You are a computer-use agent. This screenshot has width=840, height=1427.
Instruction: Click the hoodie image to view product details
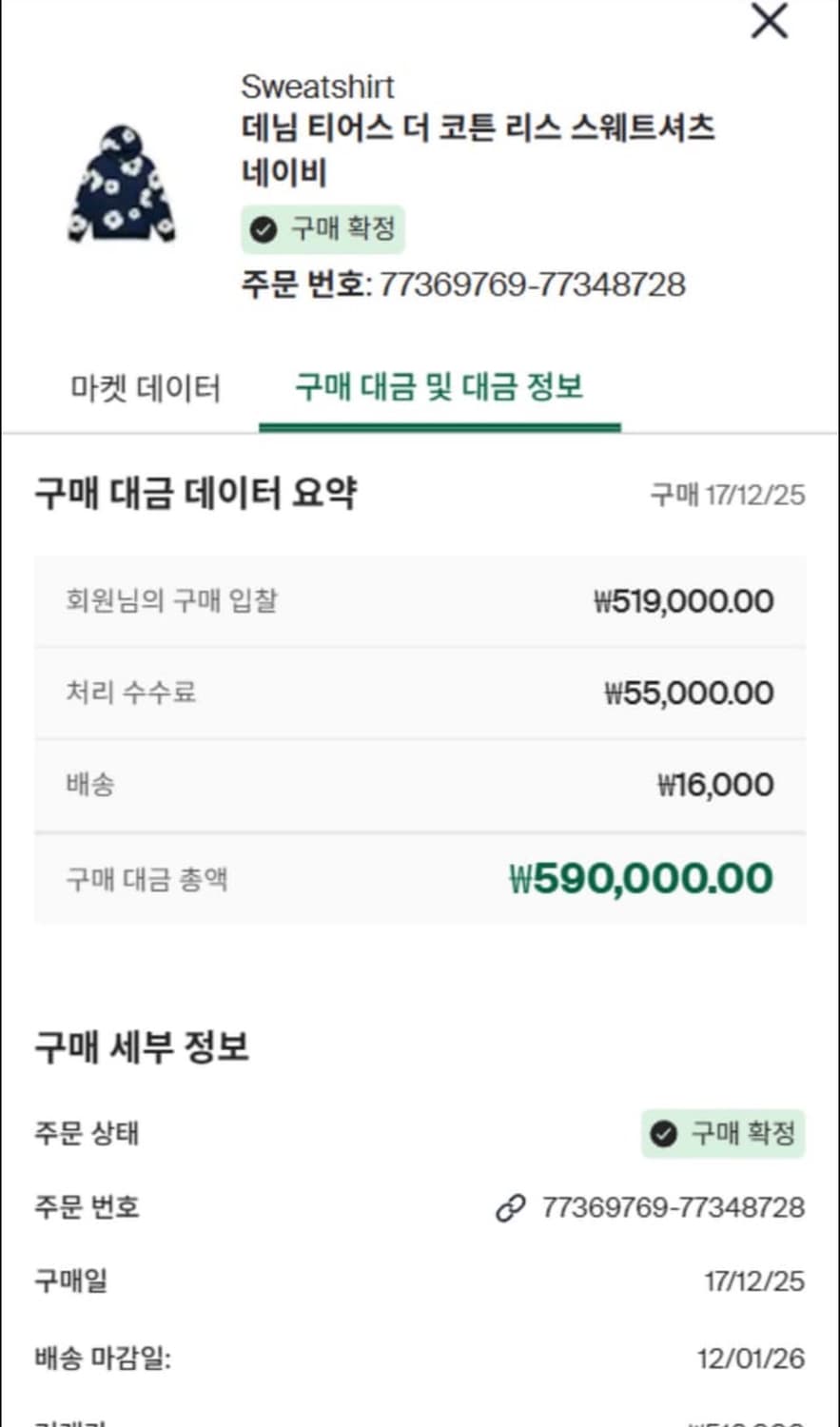(x=122, y=186)
